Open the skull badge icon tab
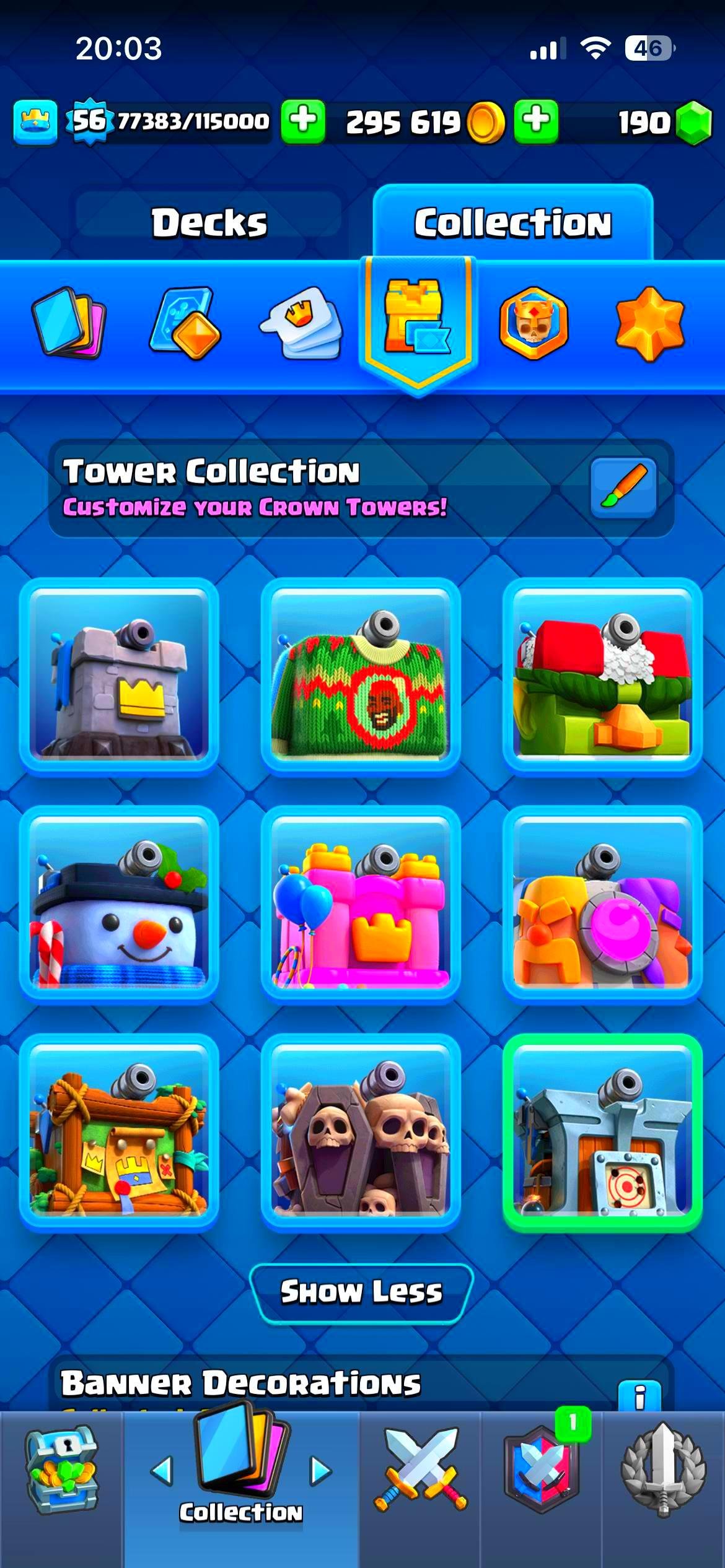 pyautogui.click(x=534, y=323)
